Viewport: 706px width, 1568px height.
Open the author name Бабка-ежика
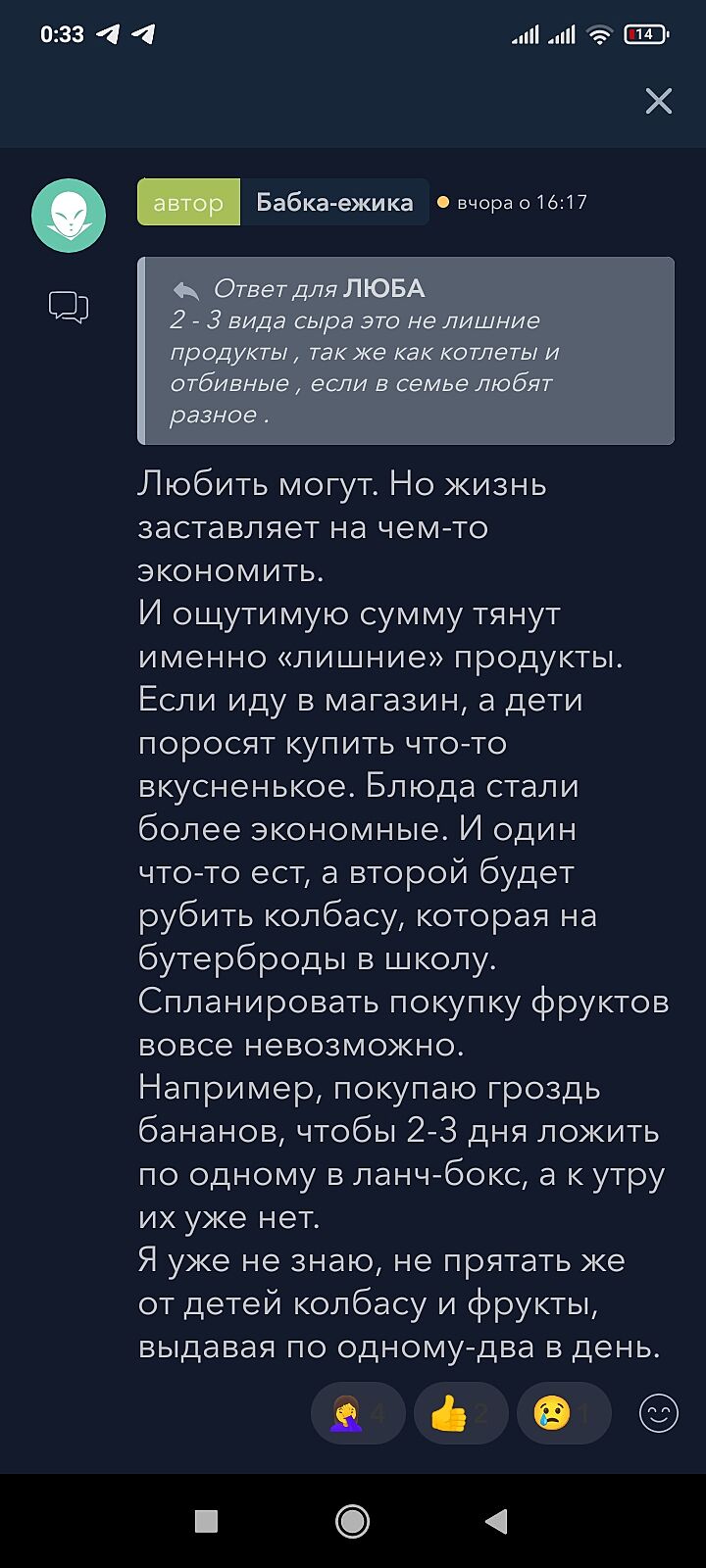point(333,203)
